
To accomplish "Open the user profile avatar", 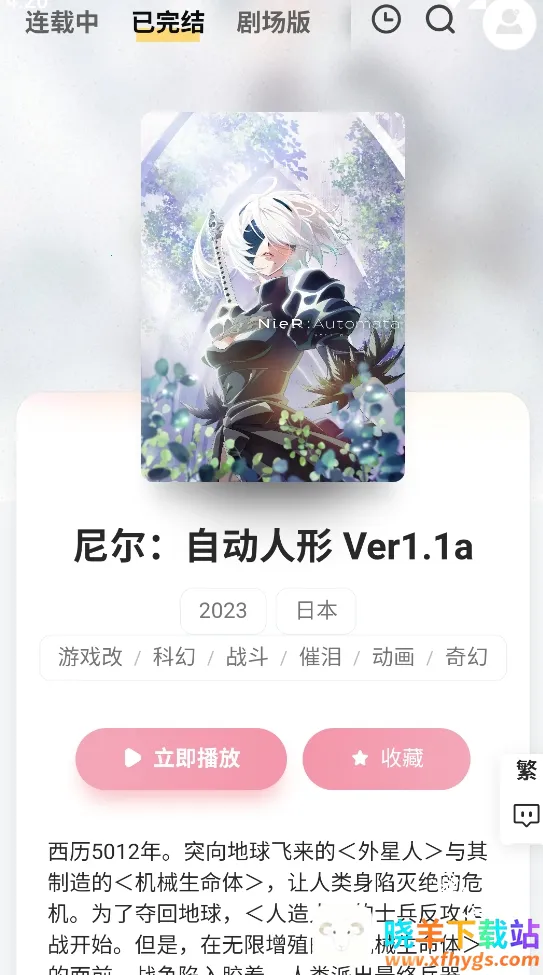I will (x=509, y=22).
